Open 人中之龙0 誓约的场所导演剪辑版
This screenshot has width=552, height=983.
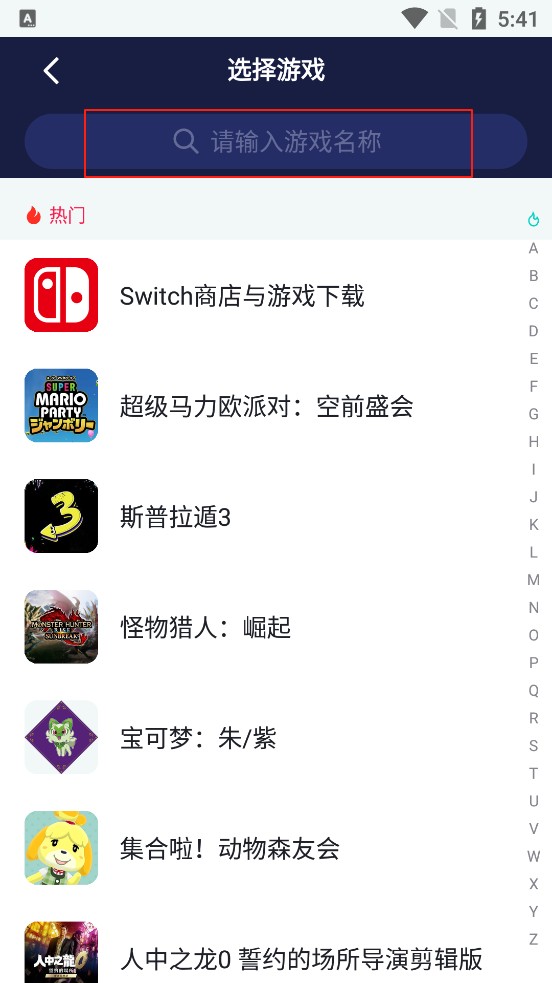point(276,952)
